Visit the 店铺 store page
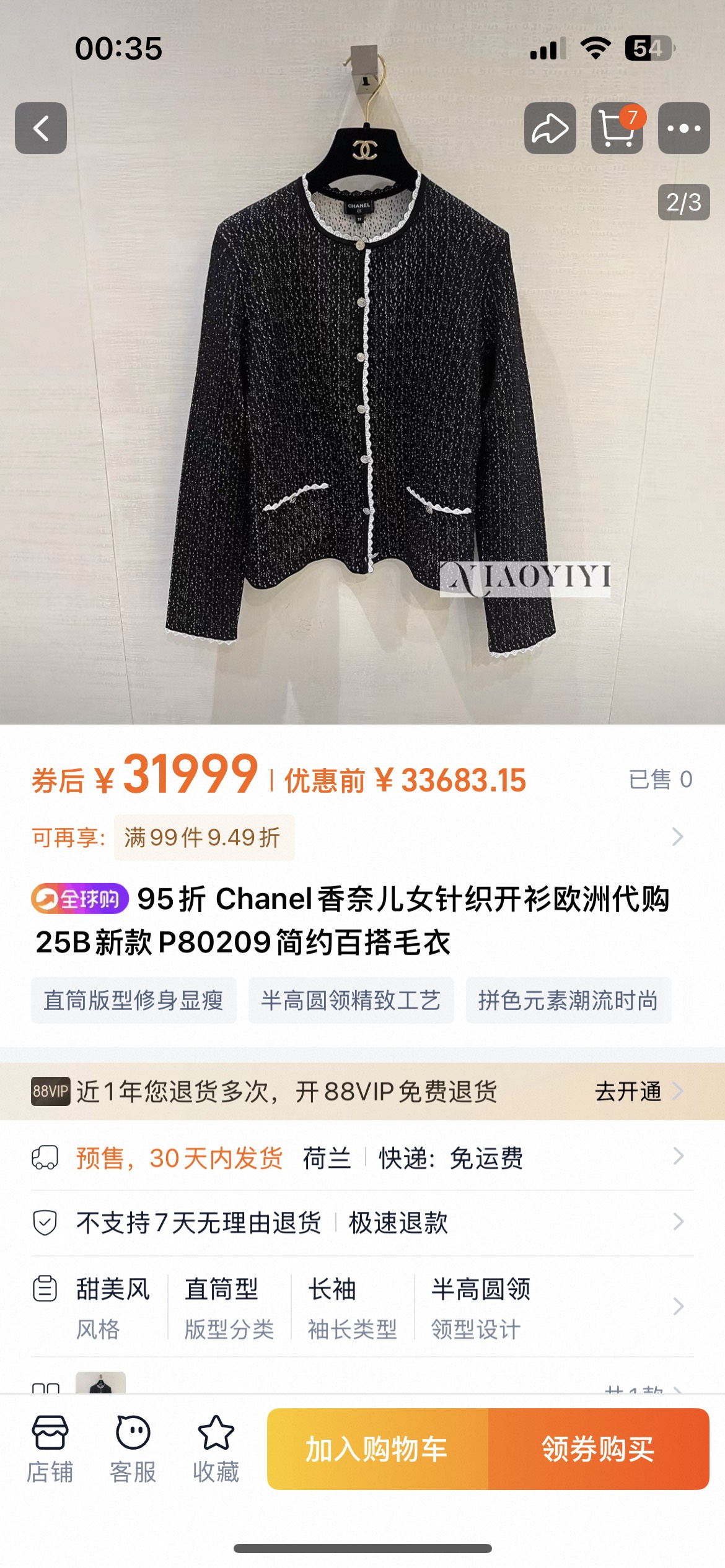The image size is (725, 1568). tap(50, 1449)
